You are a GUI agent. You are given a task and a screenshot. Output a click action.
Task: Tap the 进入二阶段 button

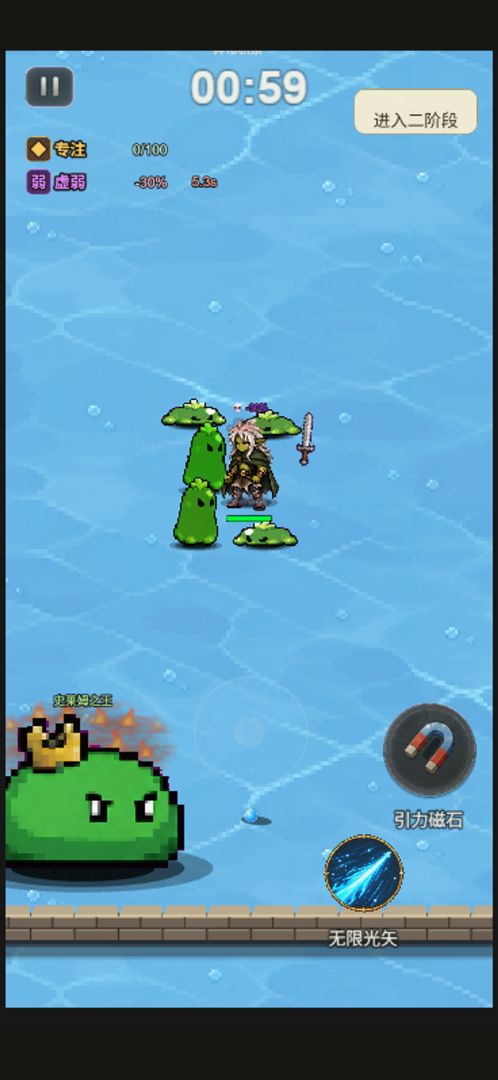click(415, 112)
